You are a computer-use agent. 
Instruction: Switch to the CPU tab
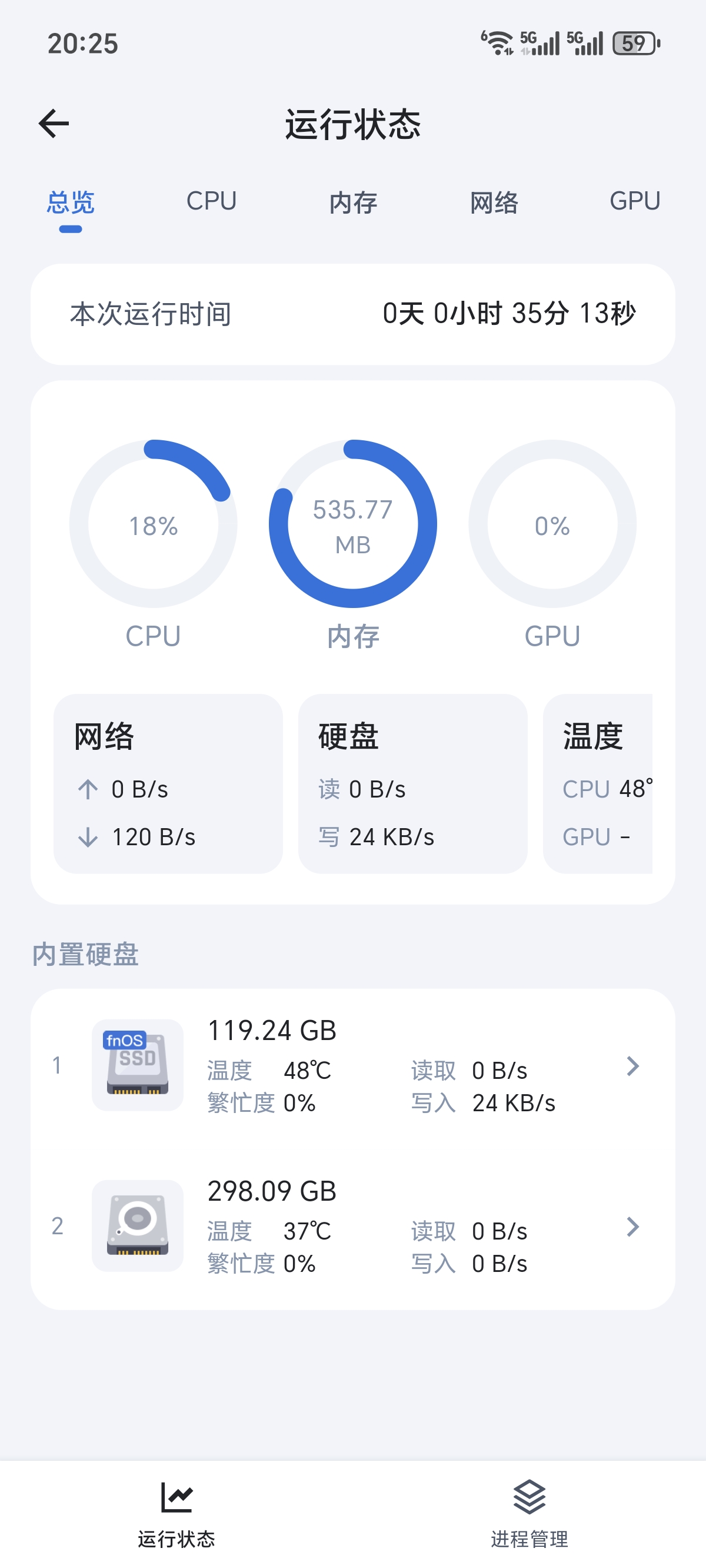(211, 201)
